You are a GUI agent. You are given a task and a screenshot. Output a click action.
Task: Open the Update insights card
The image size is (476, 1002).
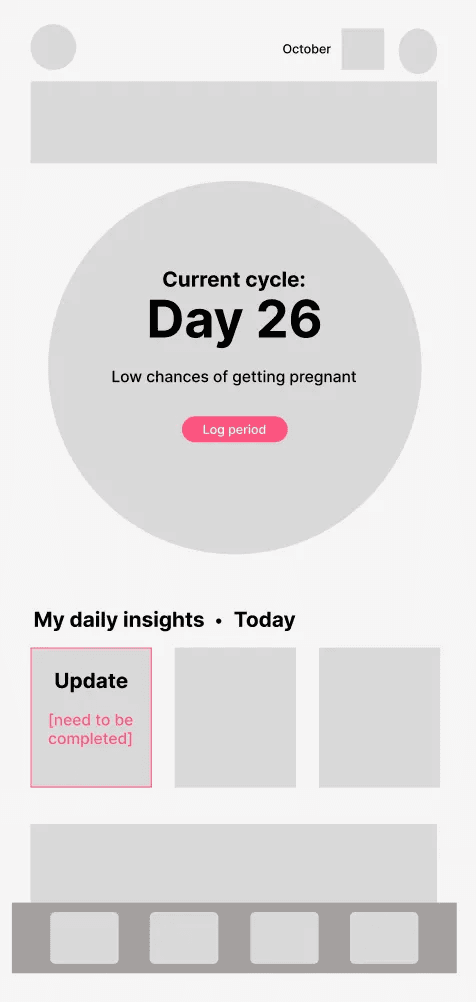(91, 717)
